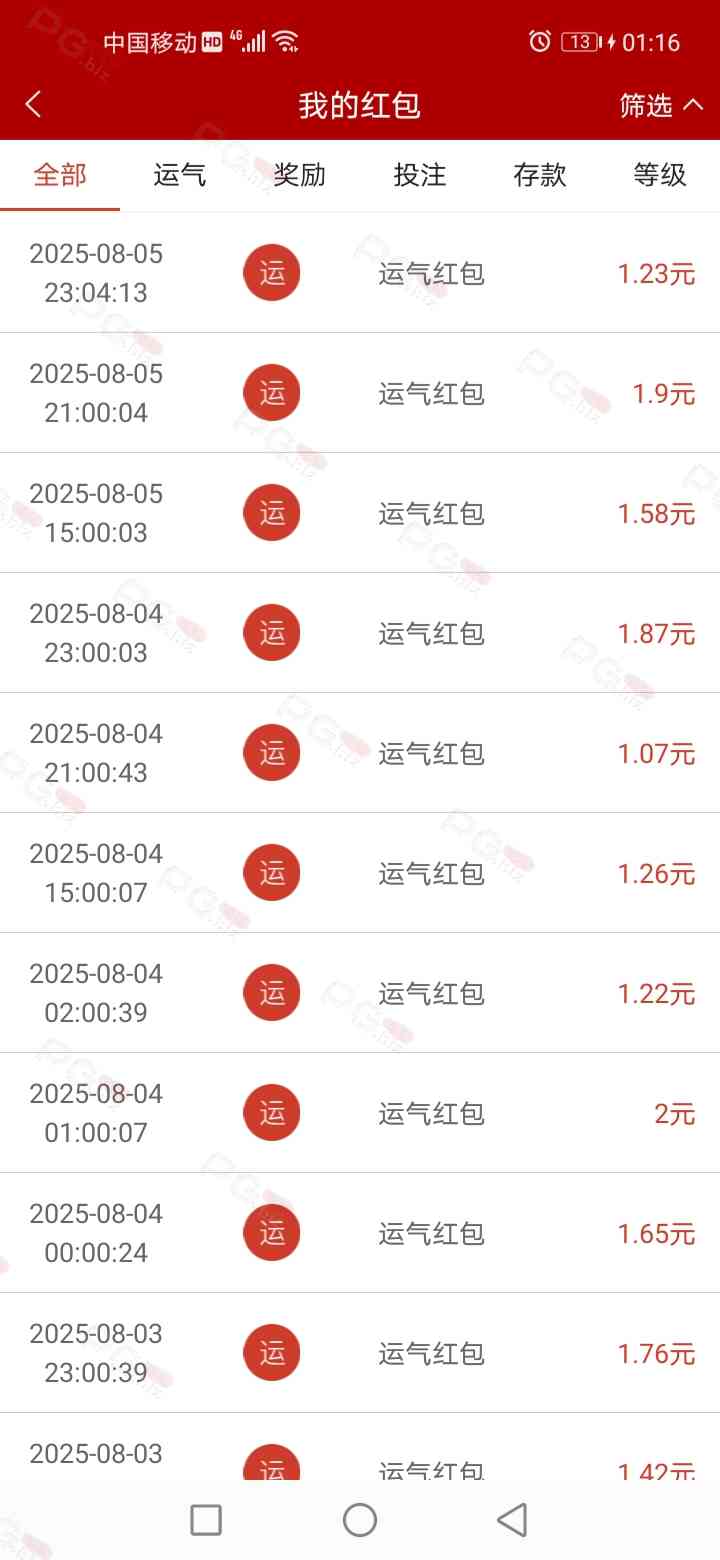Expand the 筛选 filter dropdown
Image resolution: width=720 pixels, height=1560 pixels.
tap(660, 105)
